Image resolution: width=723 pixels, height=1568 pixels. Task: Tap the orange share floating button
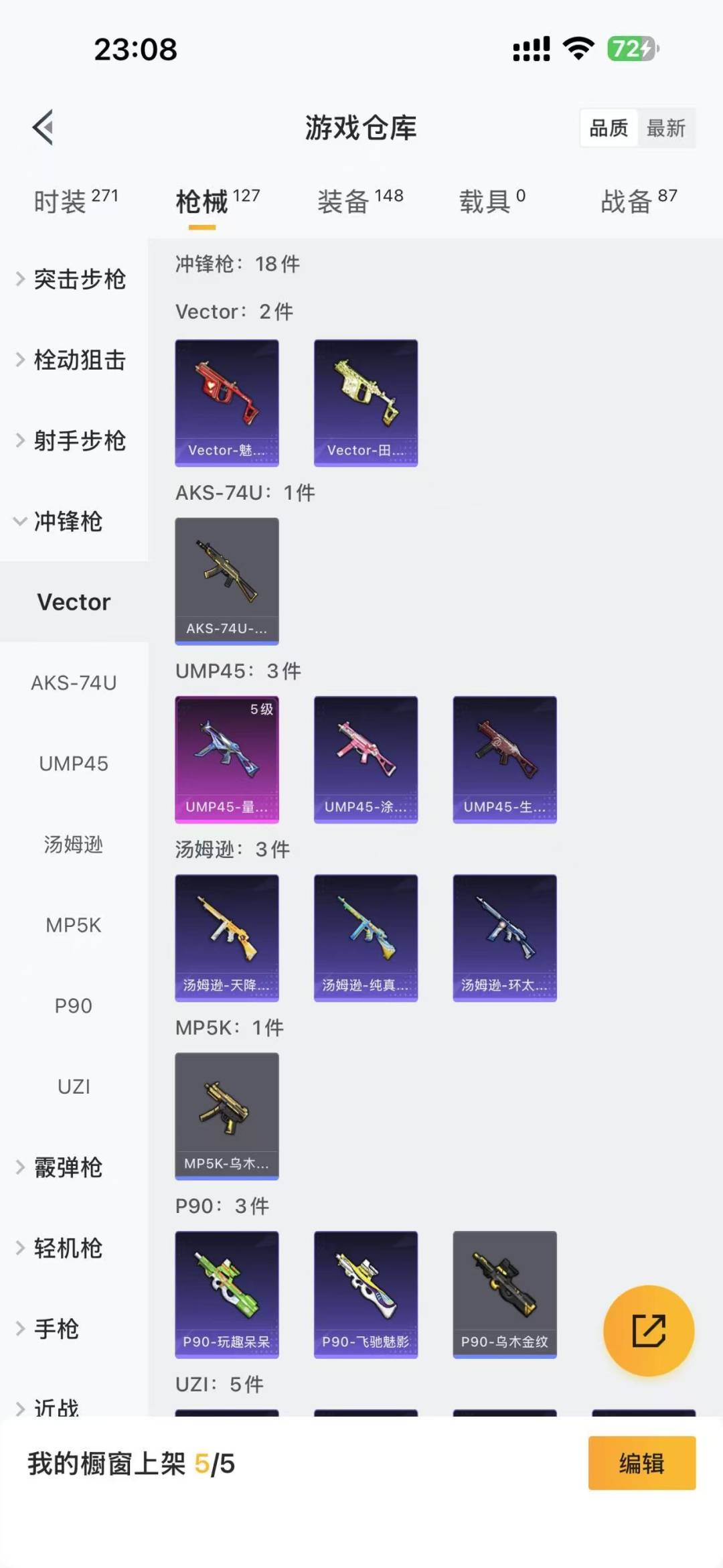tap(649, 1330)
